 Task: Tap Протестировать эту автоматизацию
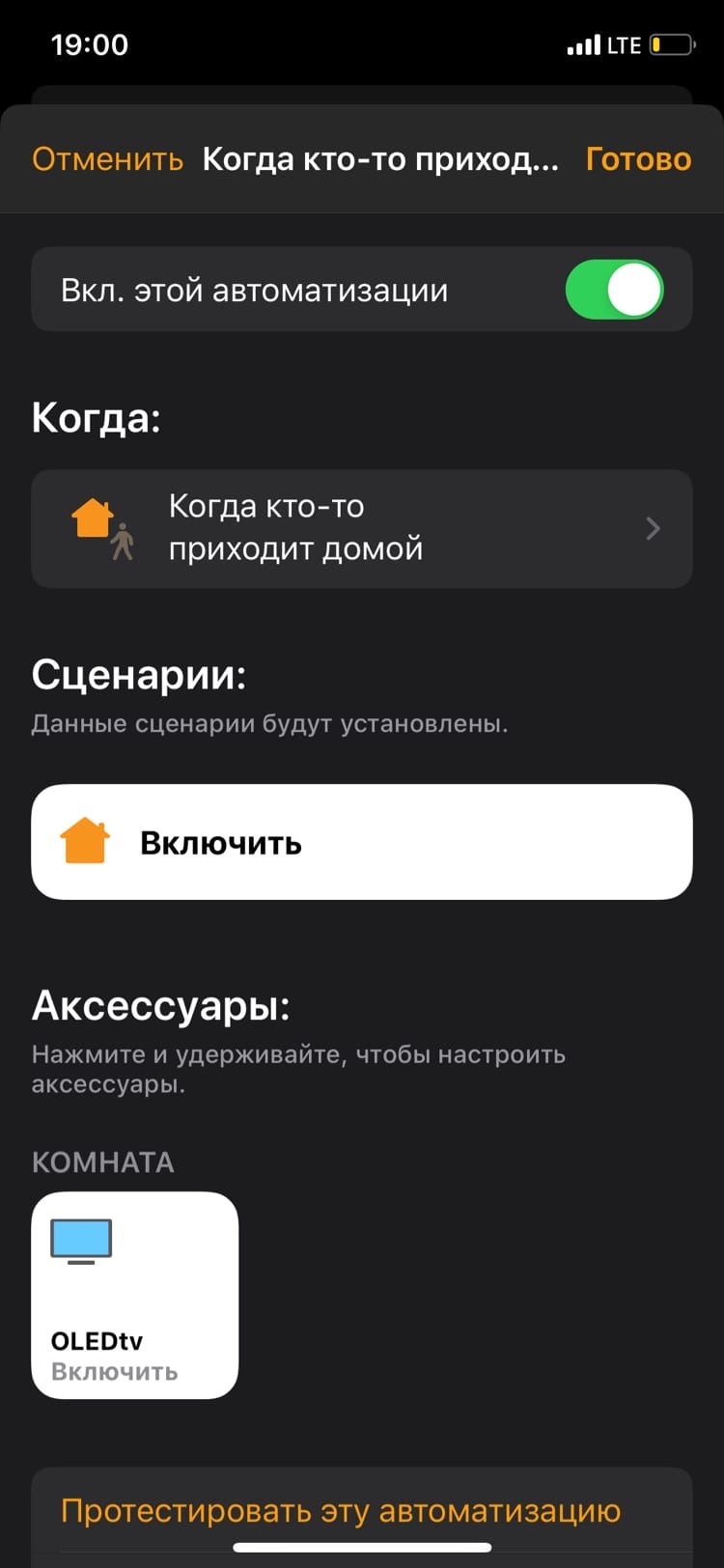tap(340, 1510)
